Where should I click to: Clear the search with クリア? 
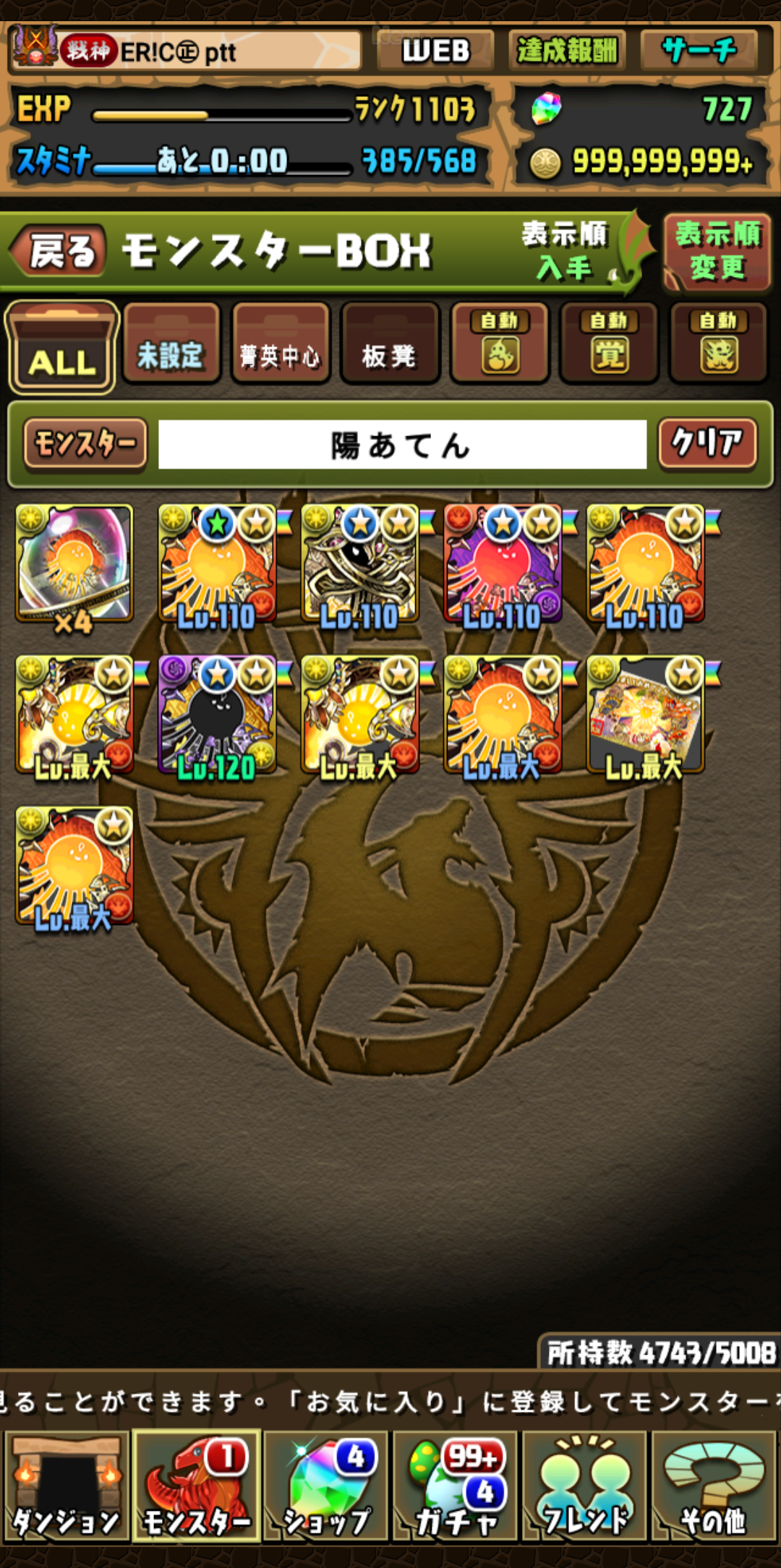click(x=707, y=443)
